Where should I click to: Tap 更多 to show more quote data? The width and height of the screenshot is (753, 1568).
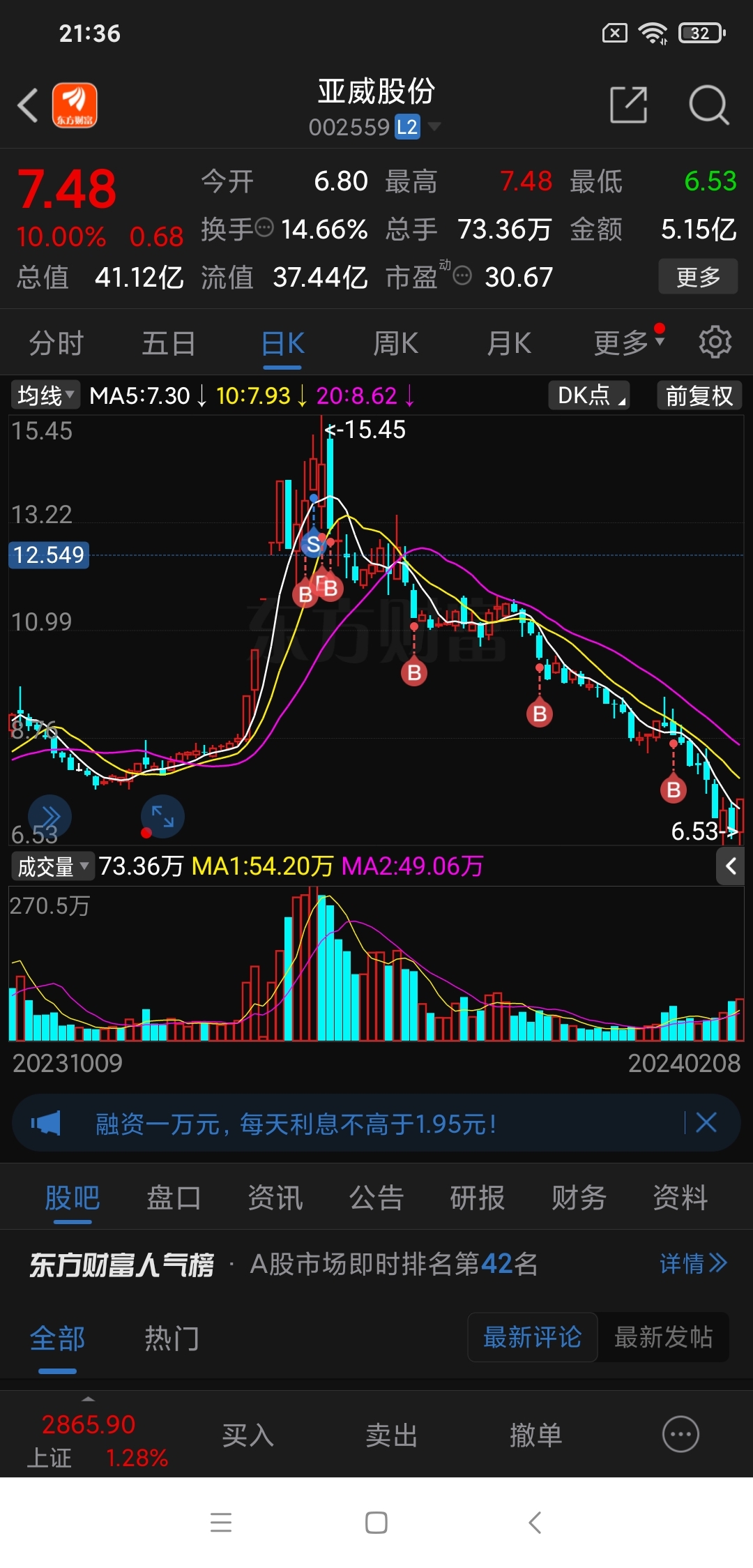point(698,277)
